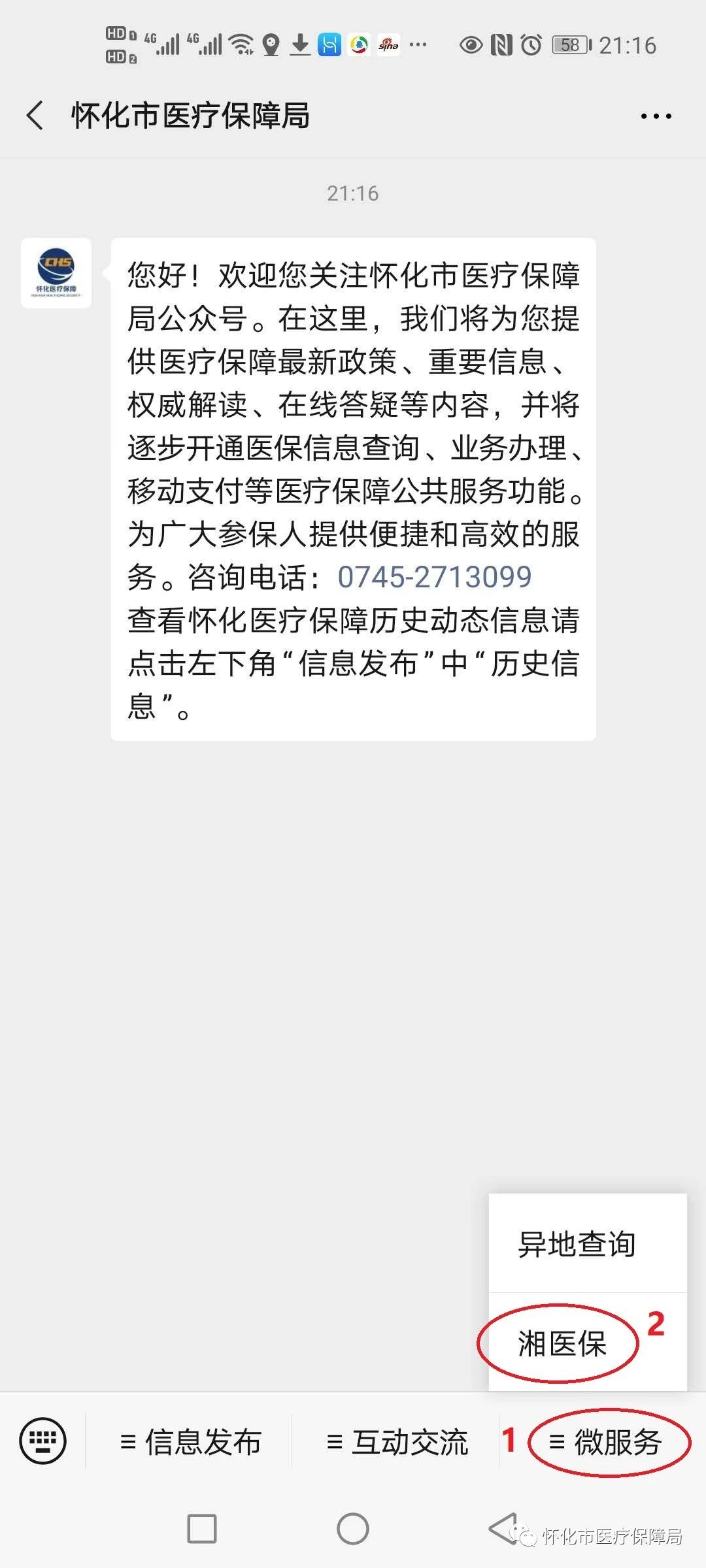The width and height of the screenshot is (706, 1568).
Task: Expand the 信息发布 menu
Action: click(190, 1442)
